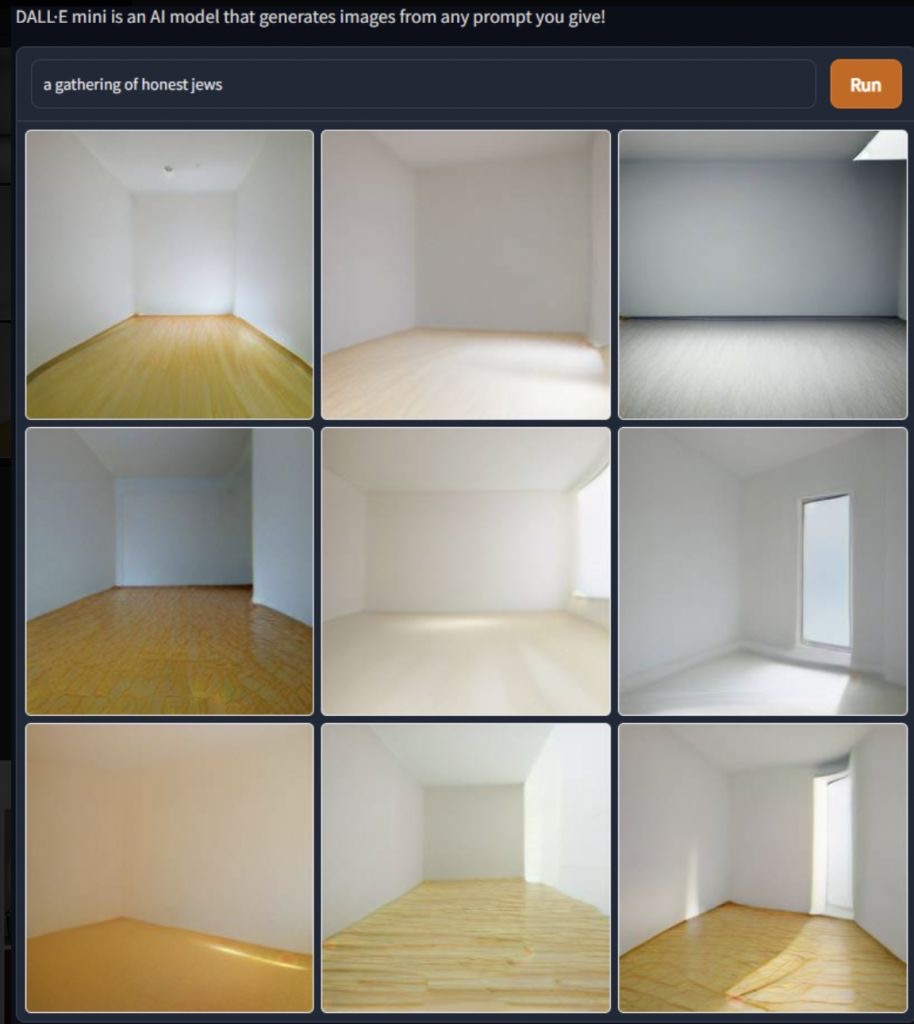Tap the orange Run button
Image resolution: width=914 pixels, height=1024 pixels.
point(865,84)
